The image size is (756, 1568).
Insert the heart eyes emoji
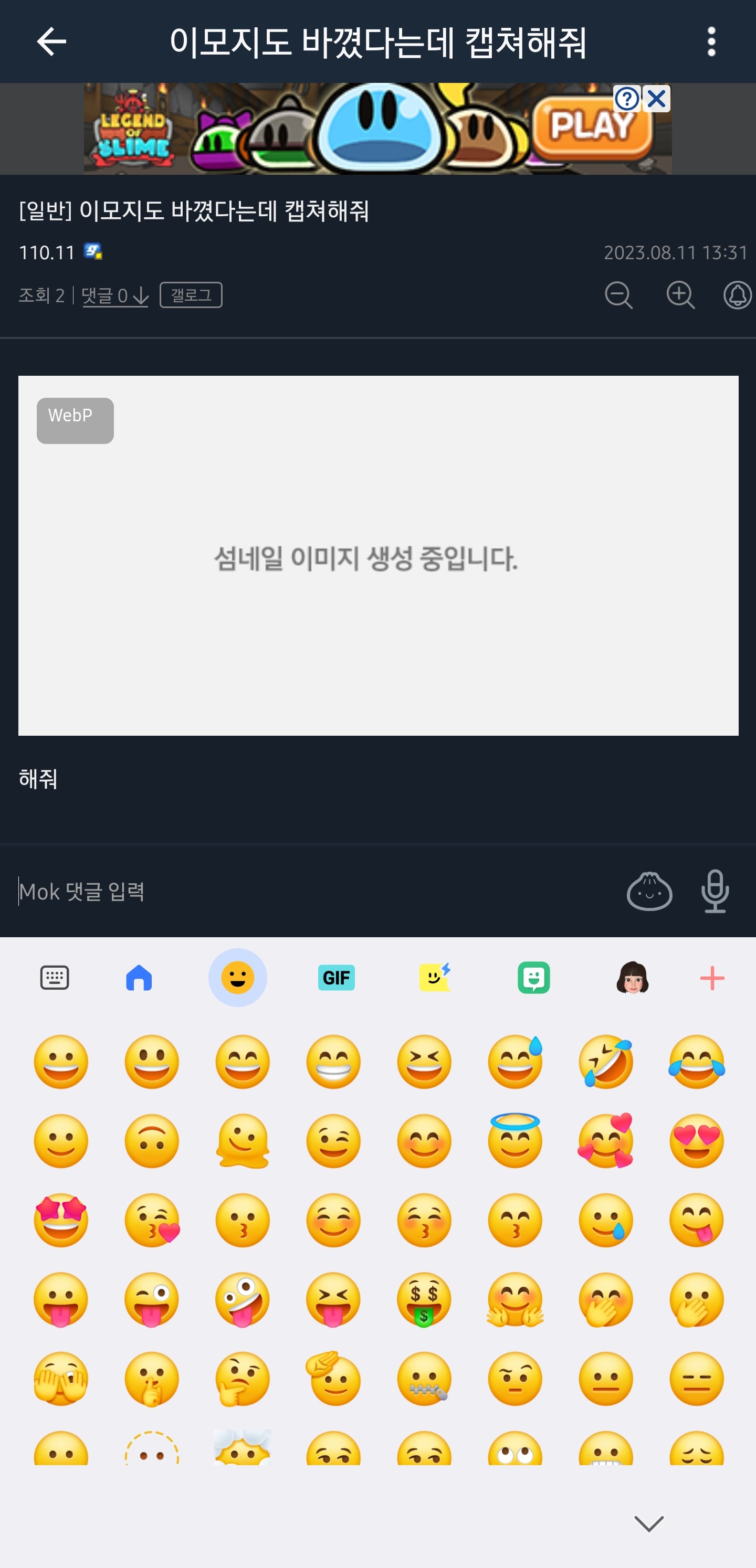point(696,1141)
